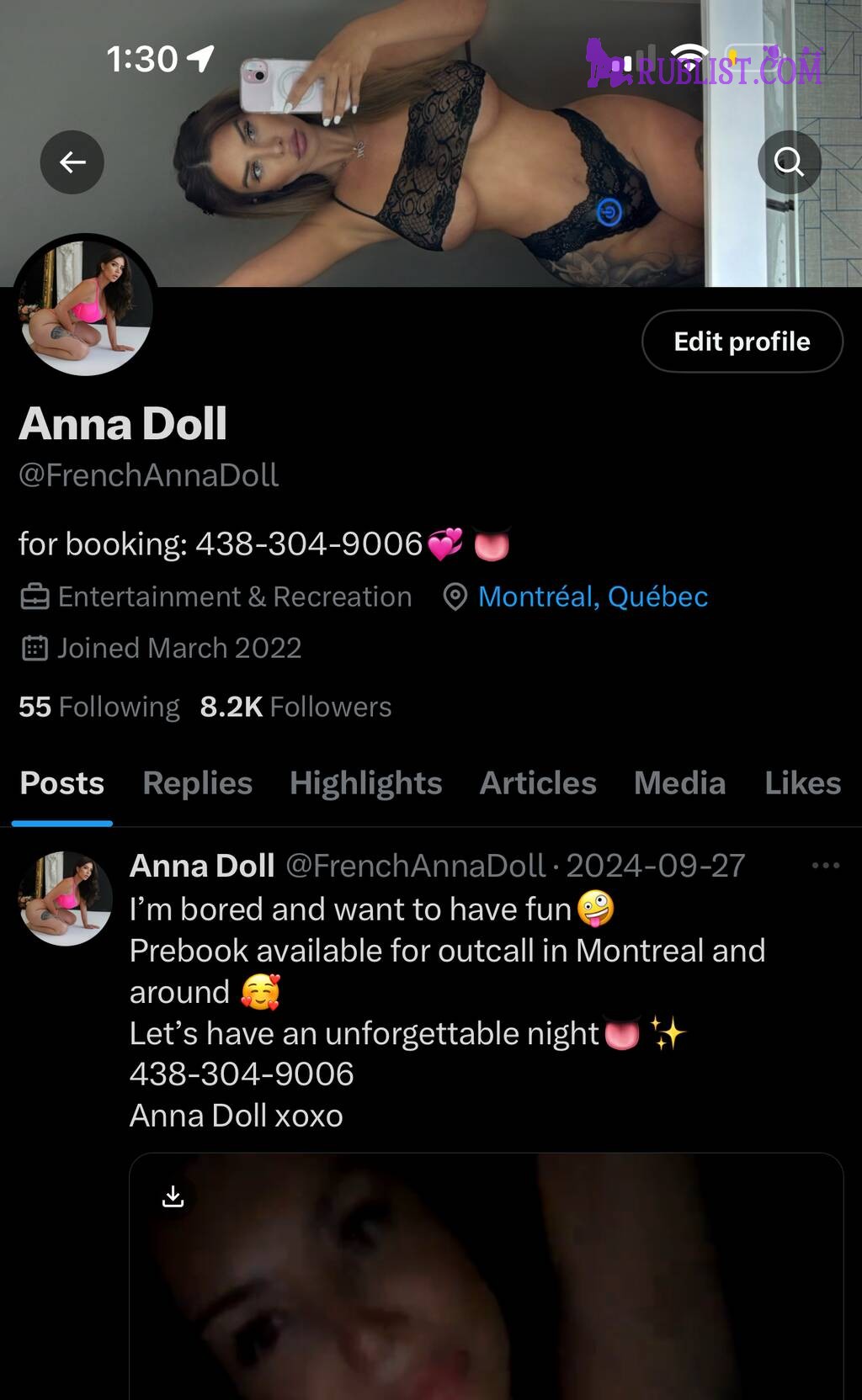862x1400 pixels.
Task: View the 55 Following list
Action: click(x=99, y=707)
